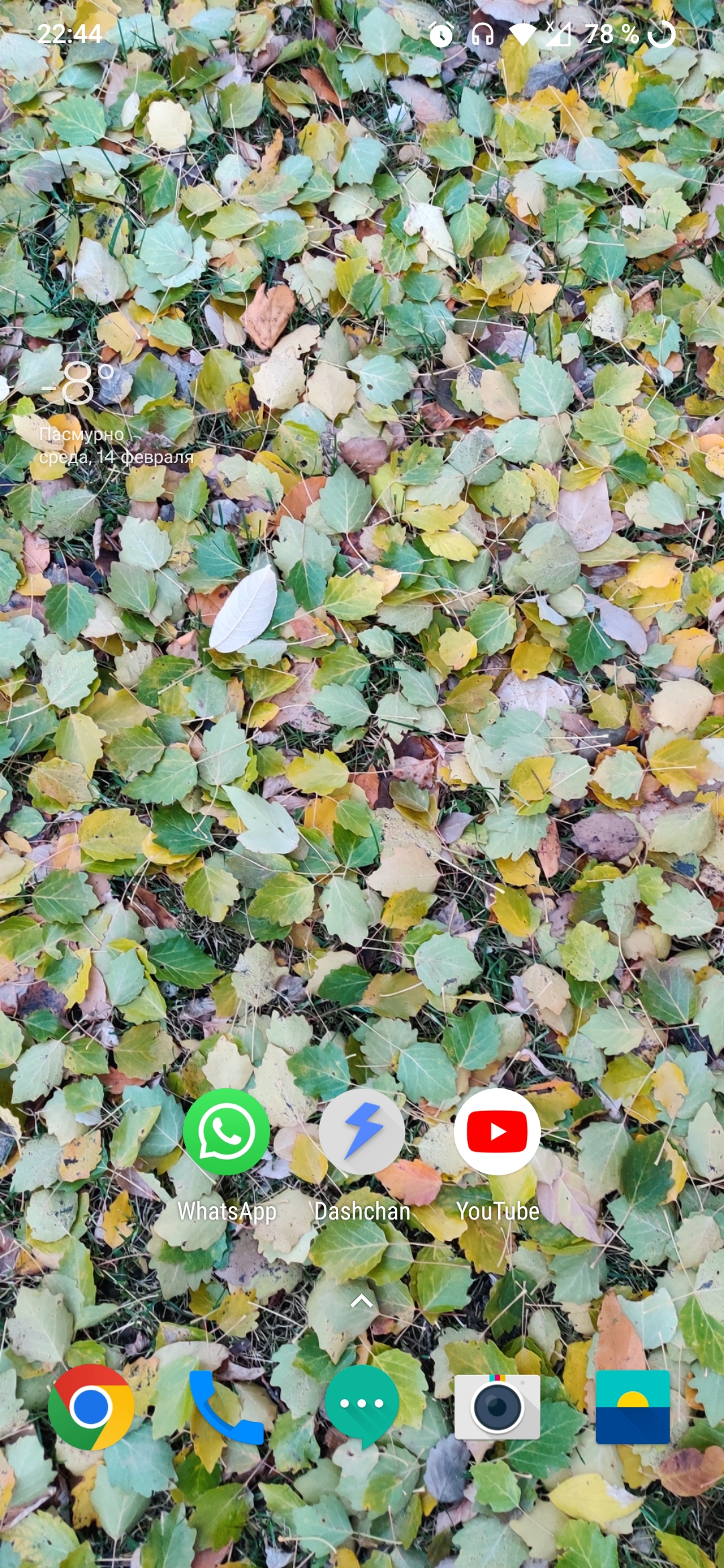Launch the Messages app in the dock
Image resolution: width=724 pixels, height=1568 pixels.
(362, 1406)
